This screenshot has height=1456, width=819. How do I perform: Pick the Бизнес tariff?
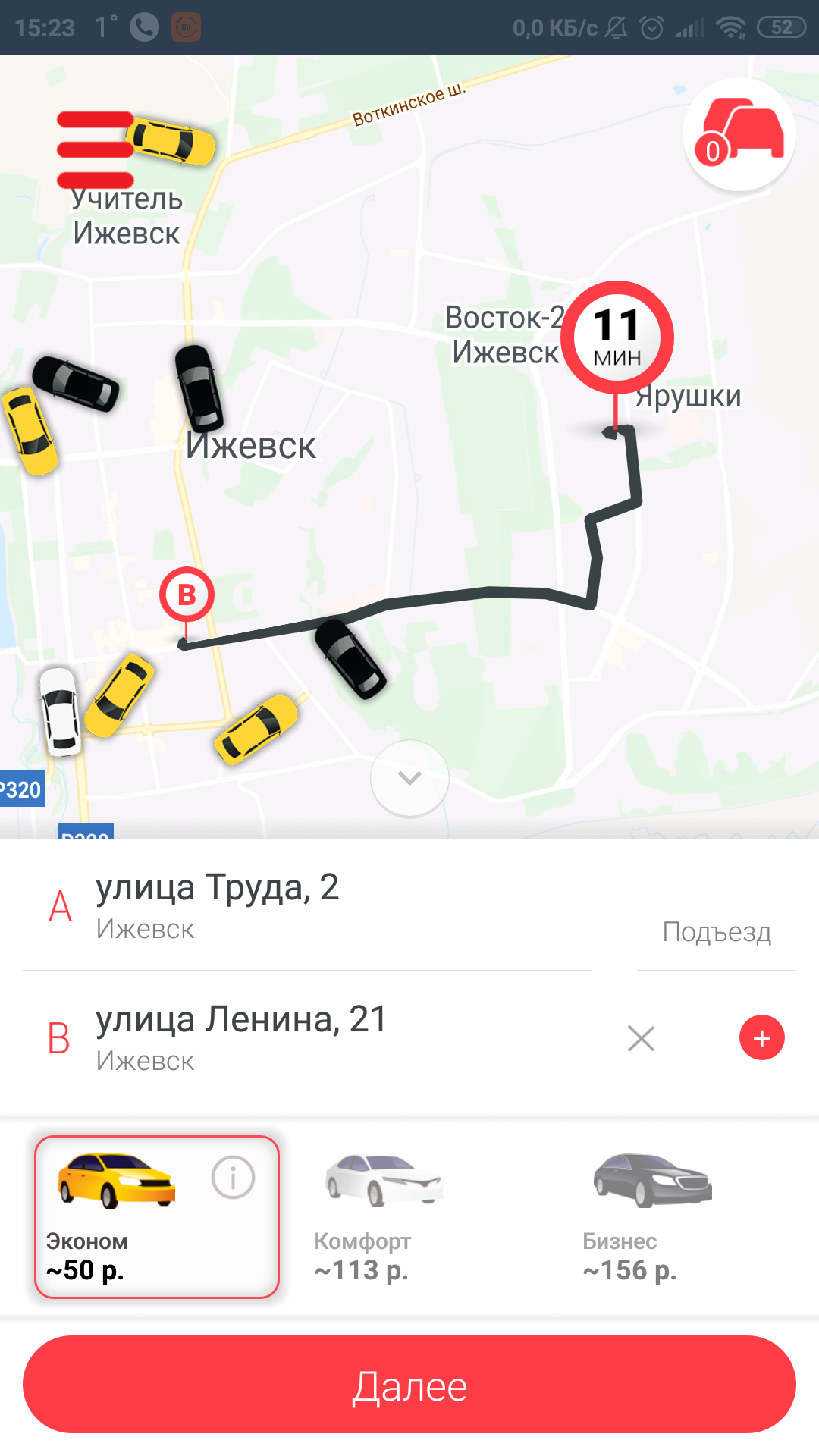(648, 1217)
